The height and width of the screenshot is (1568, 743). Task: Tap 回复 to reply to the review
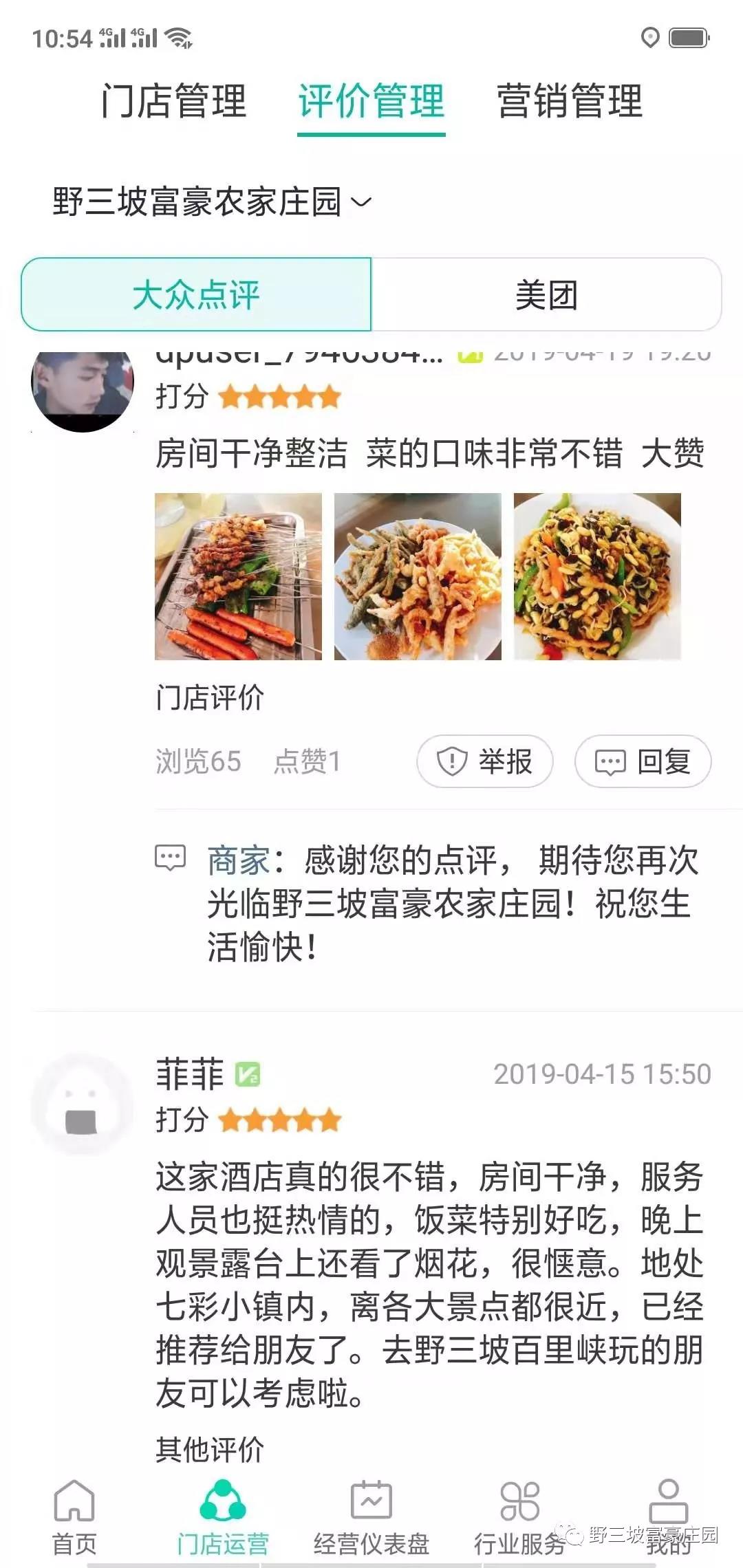coord(643,761)
